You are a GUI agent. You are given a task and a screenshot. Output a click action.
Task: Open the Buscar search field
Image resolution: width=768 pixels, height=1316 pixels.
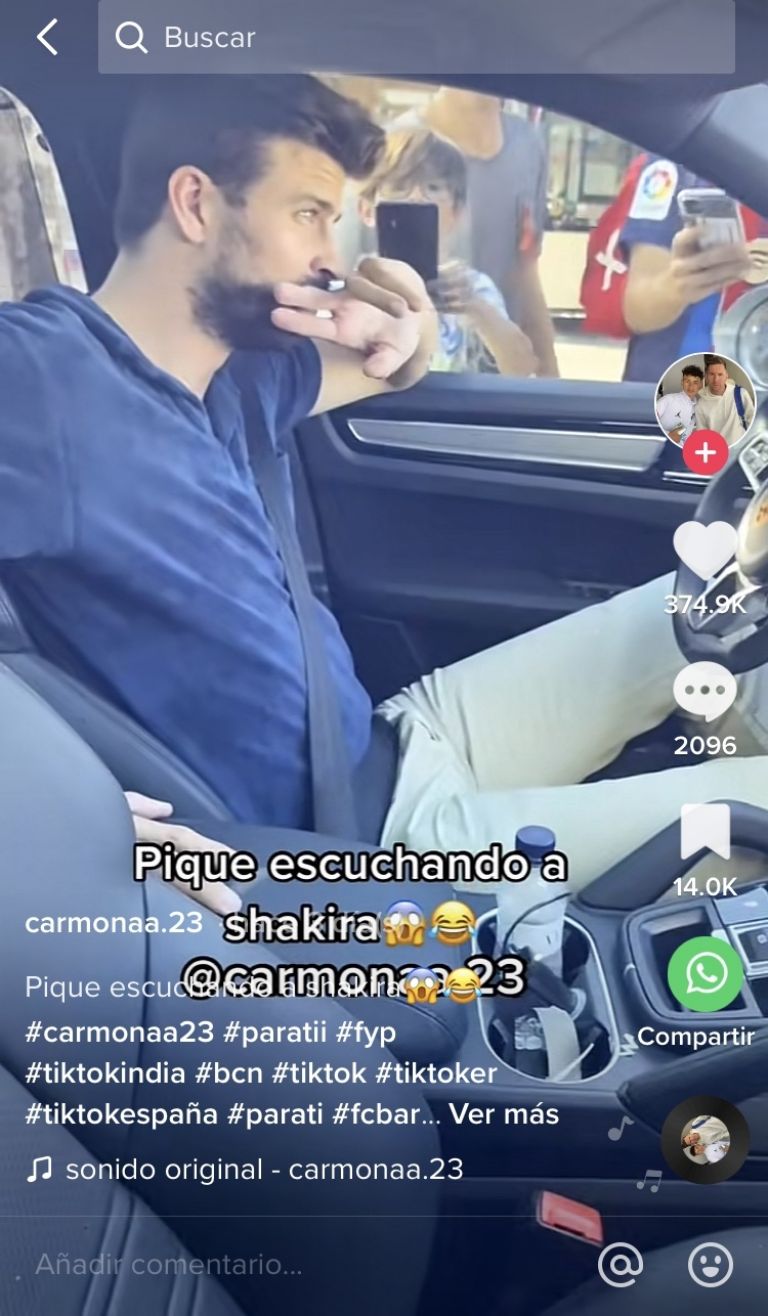pyautogui.click(x=416, y=37)
